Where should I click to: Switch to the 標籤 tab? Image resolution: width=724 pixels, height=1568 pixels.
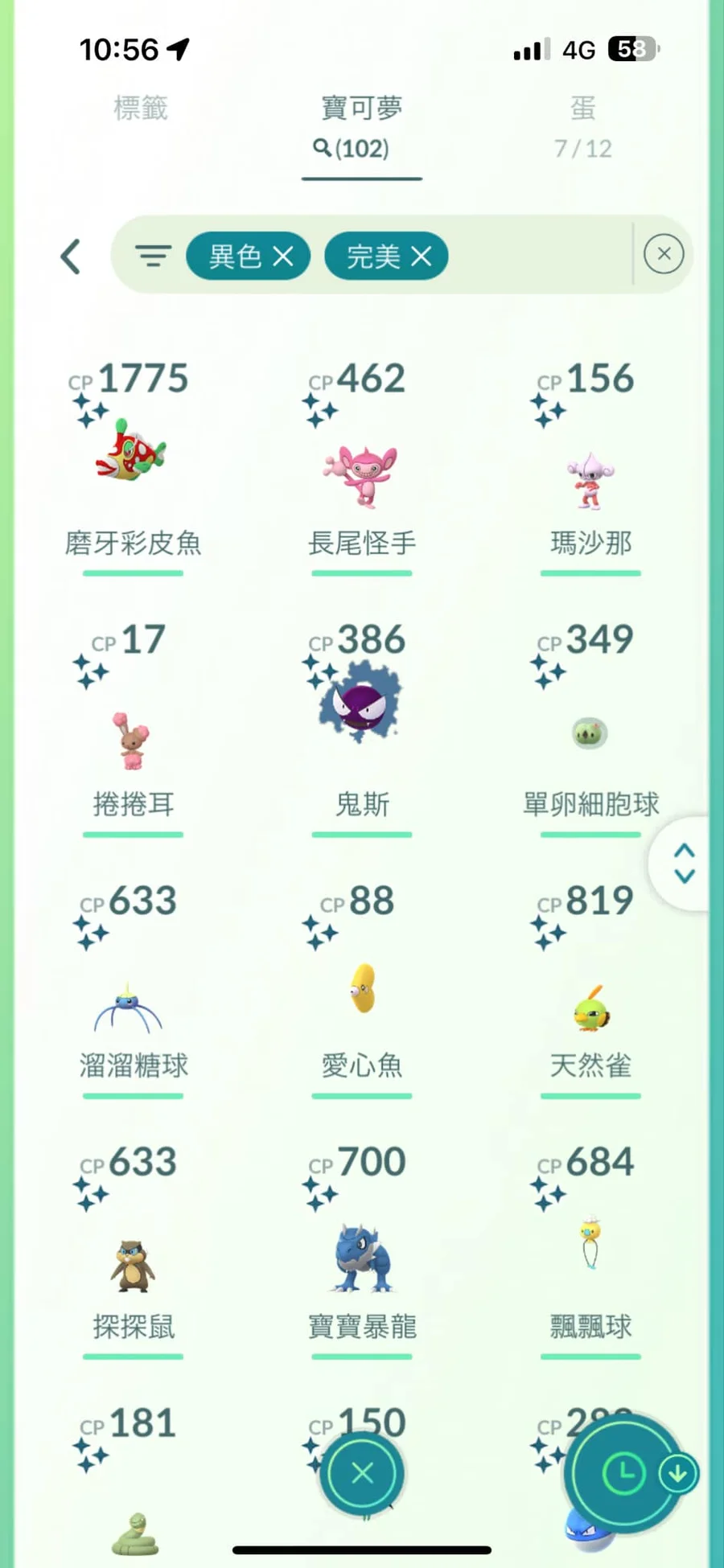point(141,109)
